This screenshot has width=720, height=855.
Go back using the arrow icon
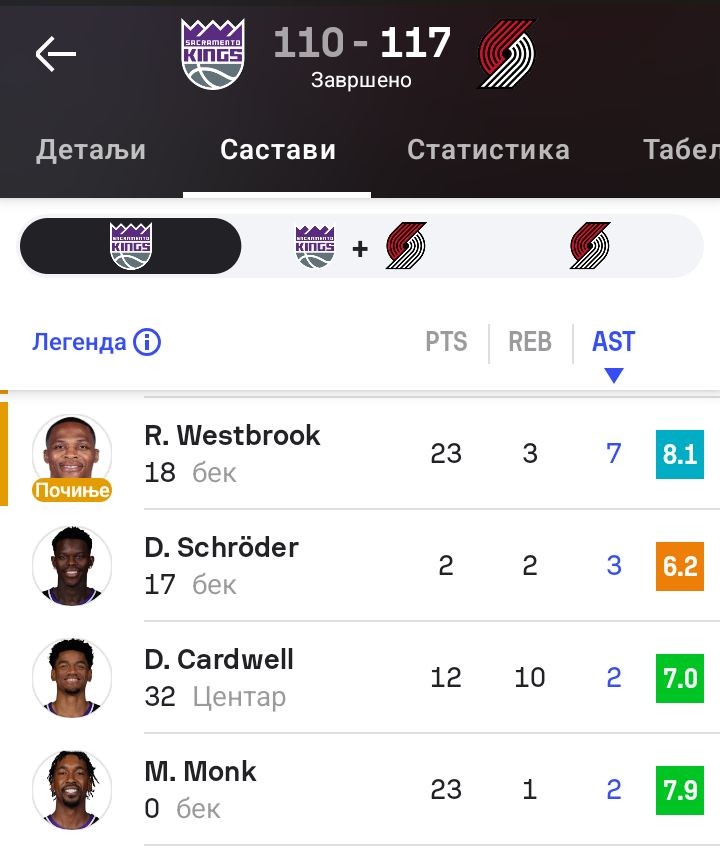coord(56,54)
